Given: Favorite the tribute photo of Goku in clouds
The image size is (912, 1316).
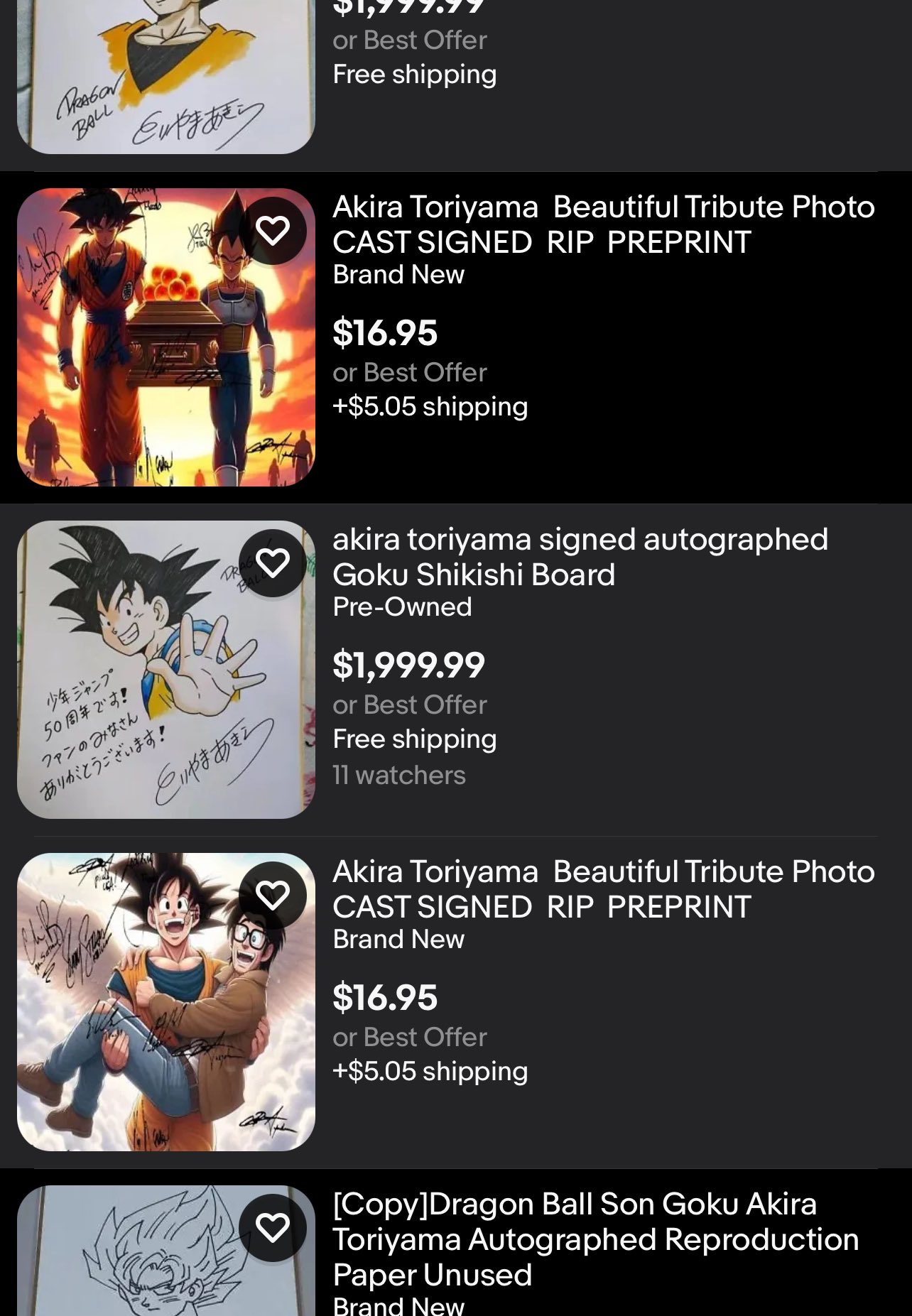Looking at the screenshot, I should click(273, 896).
